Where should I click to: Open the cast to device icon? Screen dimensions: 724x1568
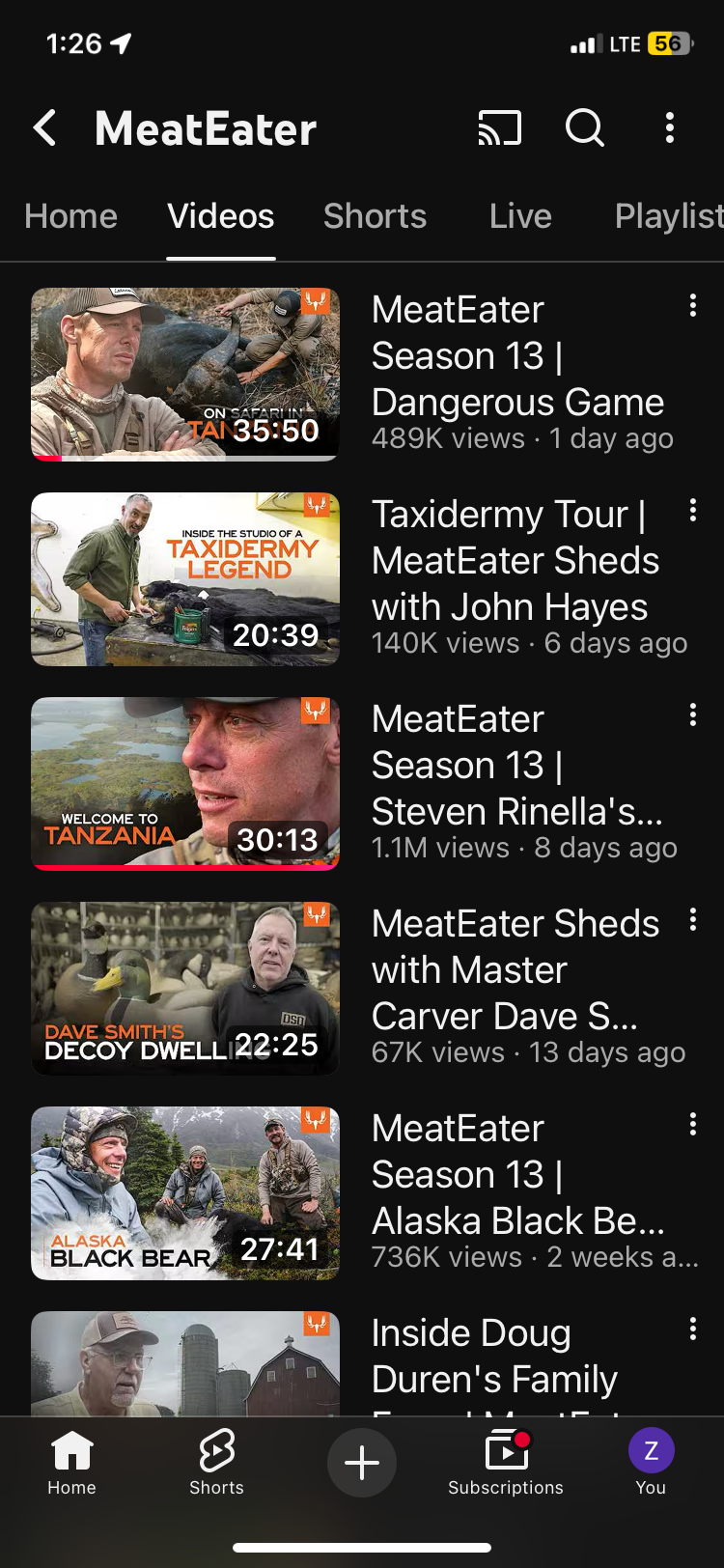click(499, 127)
